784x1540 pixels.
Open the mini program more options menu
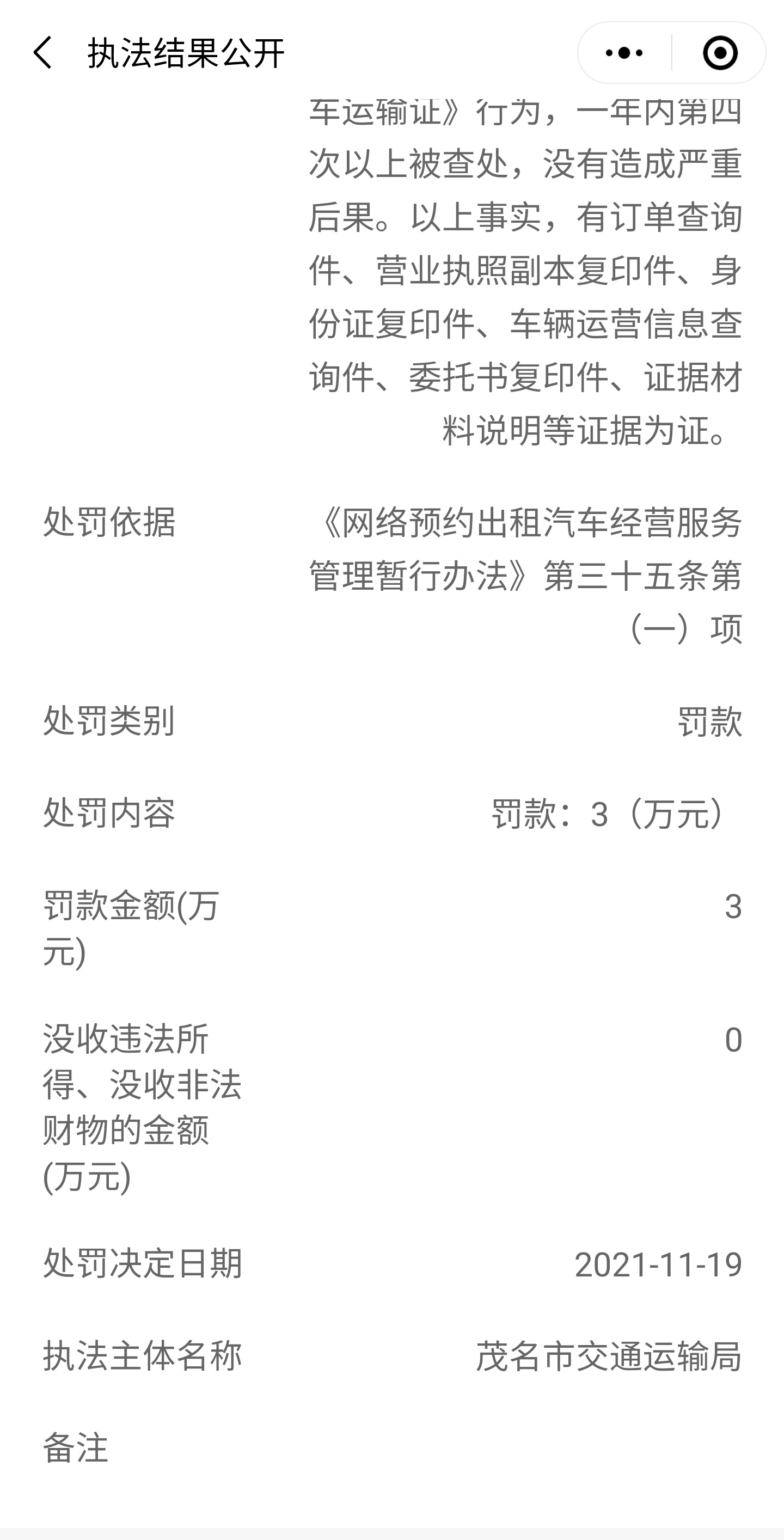coord(624,53)
